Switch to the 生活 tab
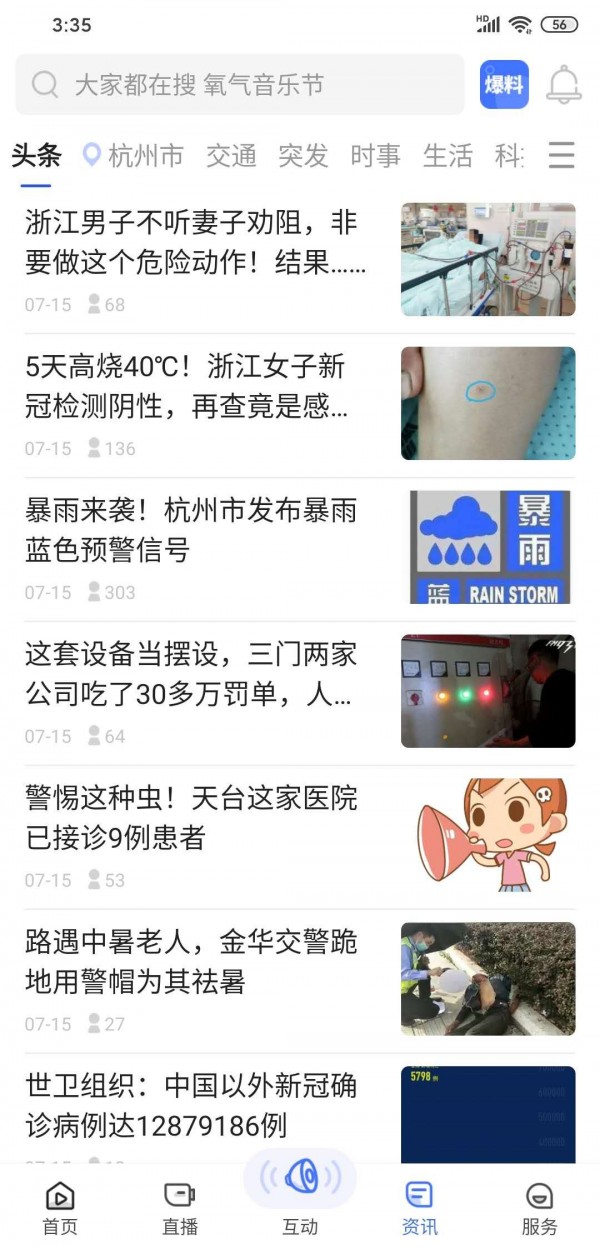 (x=447, y=156)
